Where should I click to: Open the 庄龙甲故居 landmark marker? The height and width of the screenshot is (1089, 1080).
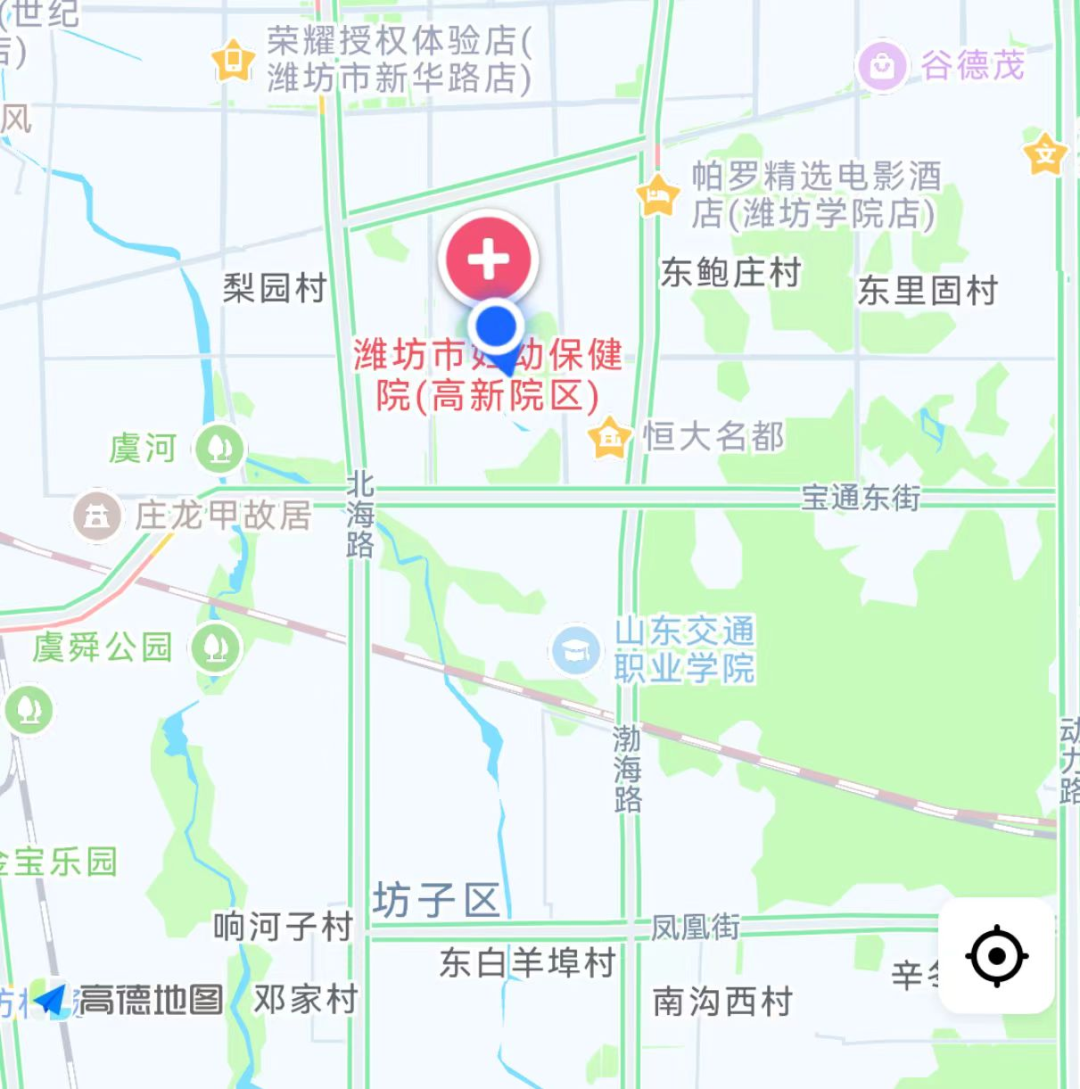pos(97,516)
